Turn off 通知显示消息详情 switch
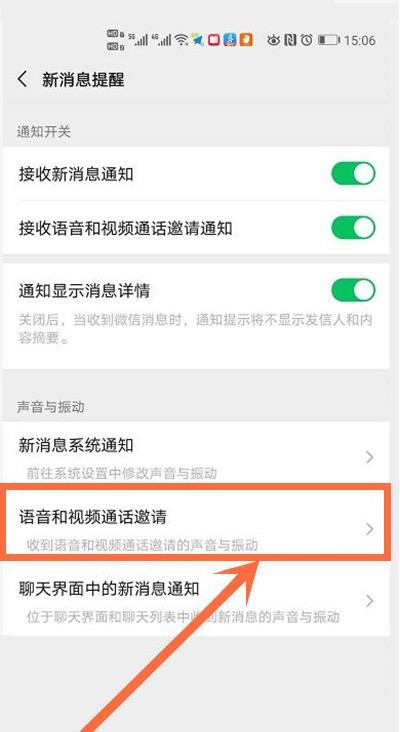This screenshot has height=732, width=400. tap(353, 290)
